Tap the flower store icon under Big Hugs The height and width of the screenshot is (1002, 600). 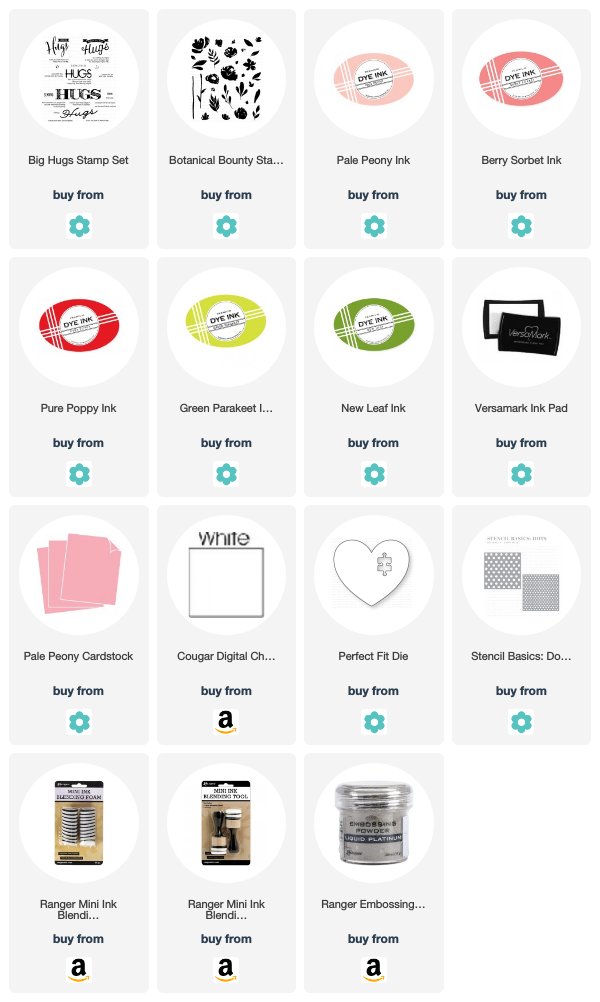[x=78, y=226]
